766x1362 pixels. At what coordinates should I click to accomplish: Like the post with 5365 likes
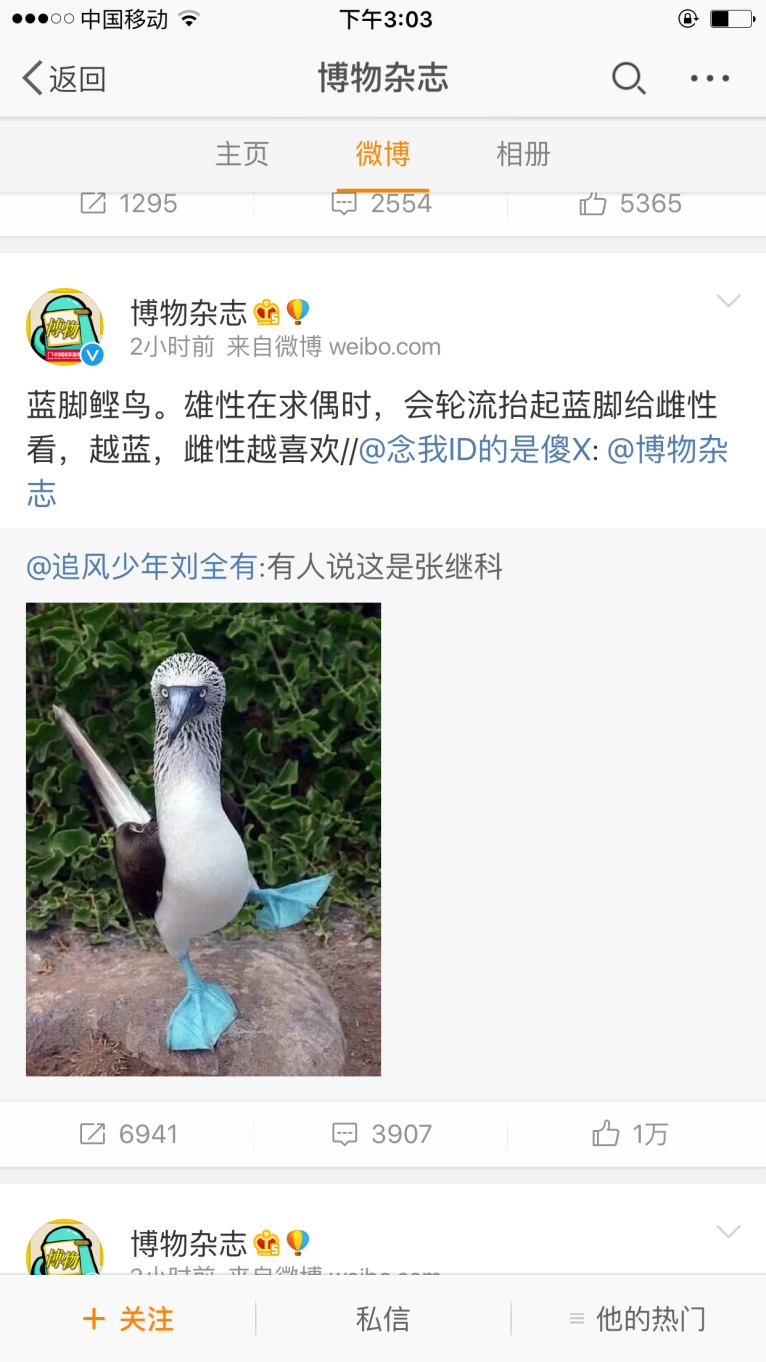[x=630, y=204]
